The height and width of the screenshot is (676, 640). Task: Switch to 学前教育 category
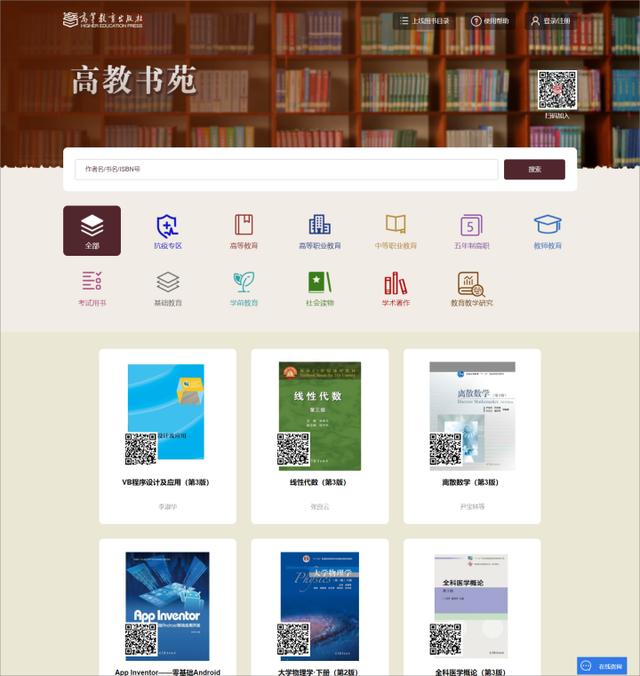[244, 288]
